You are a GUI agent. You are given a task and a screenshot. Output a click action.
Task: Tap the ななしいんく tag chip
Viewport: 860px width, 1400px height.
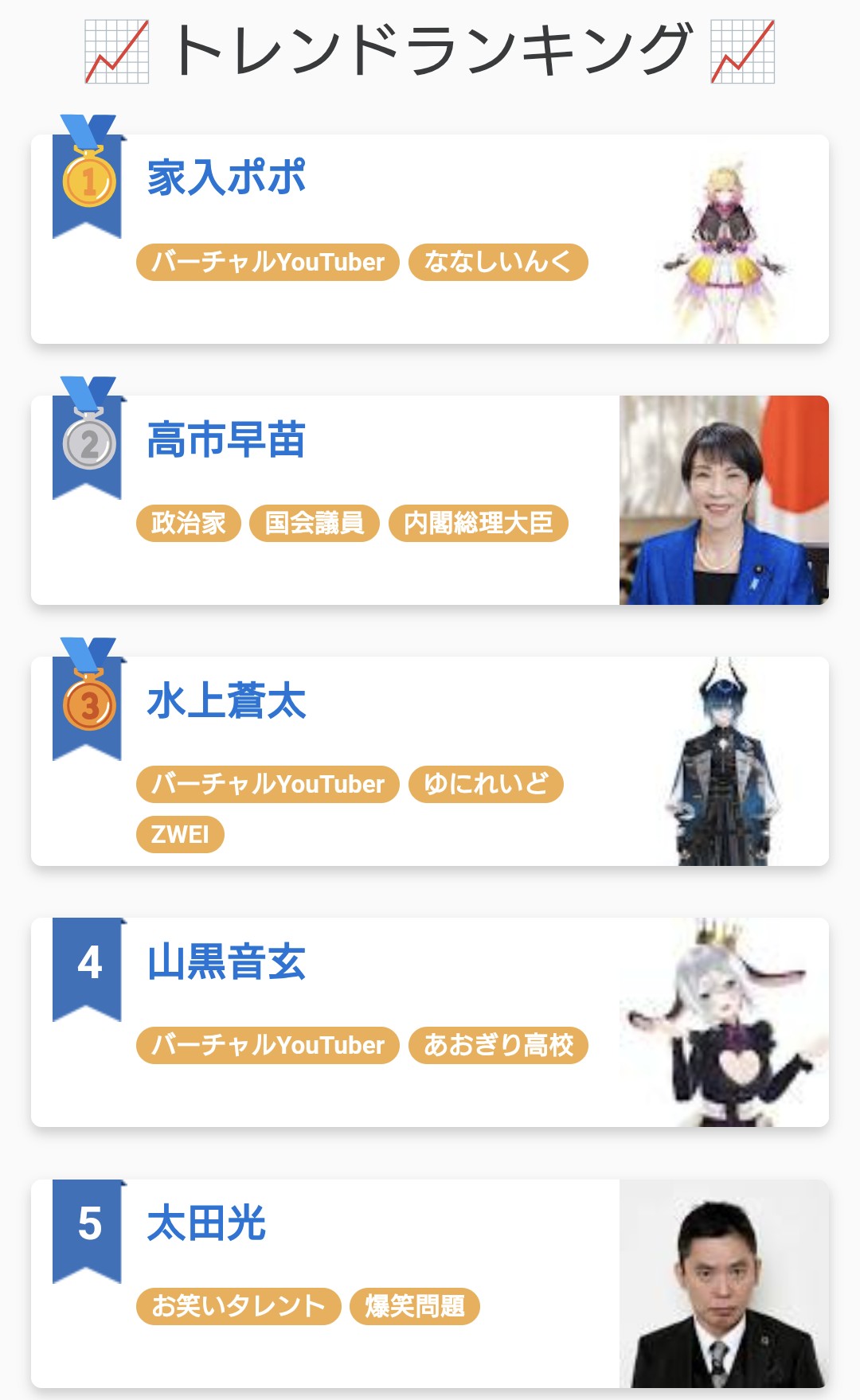click(498, 262)
